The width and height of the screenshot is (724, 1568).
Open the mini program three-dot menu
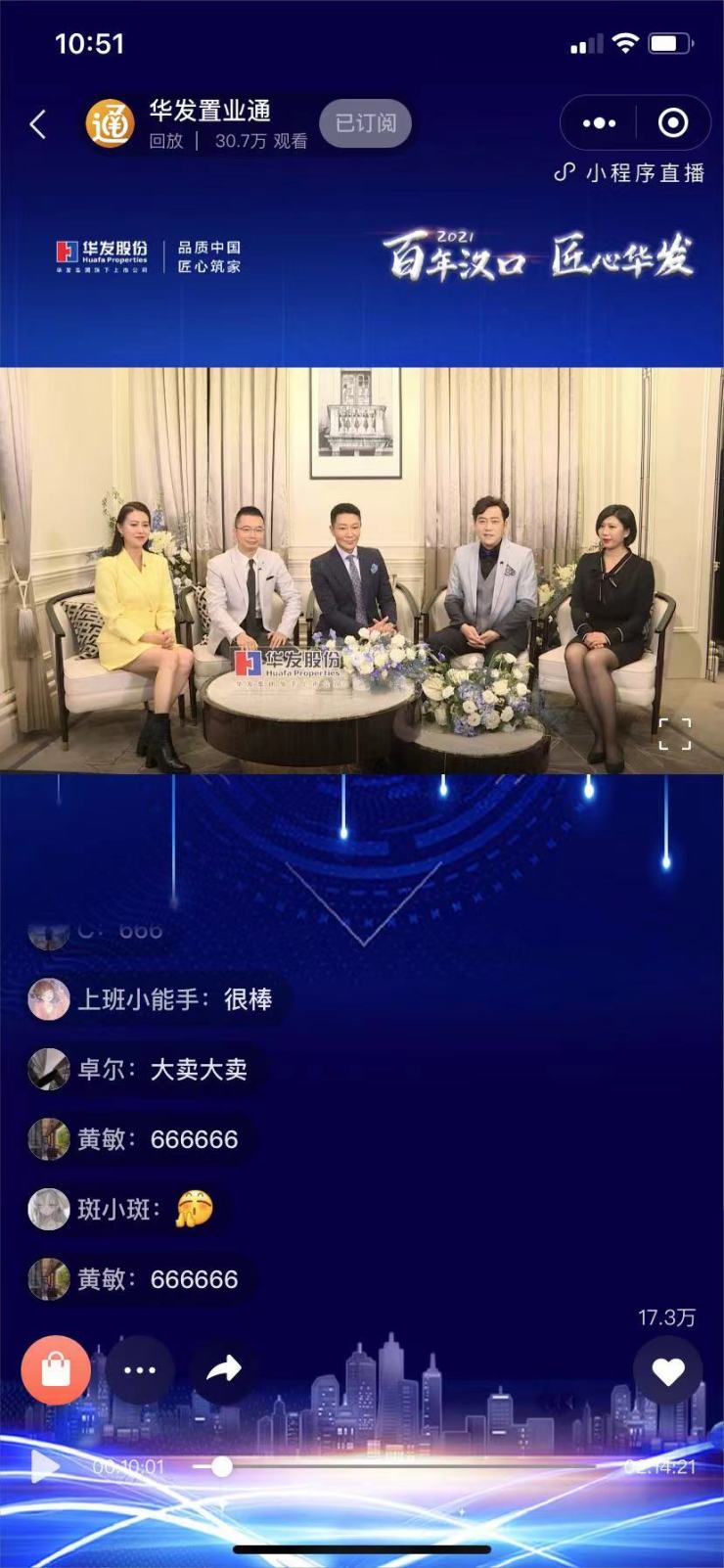pyautogui.click(x=599, y=123)
